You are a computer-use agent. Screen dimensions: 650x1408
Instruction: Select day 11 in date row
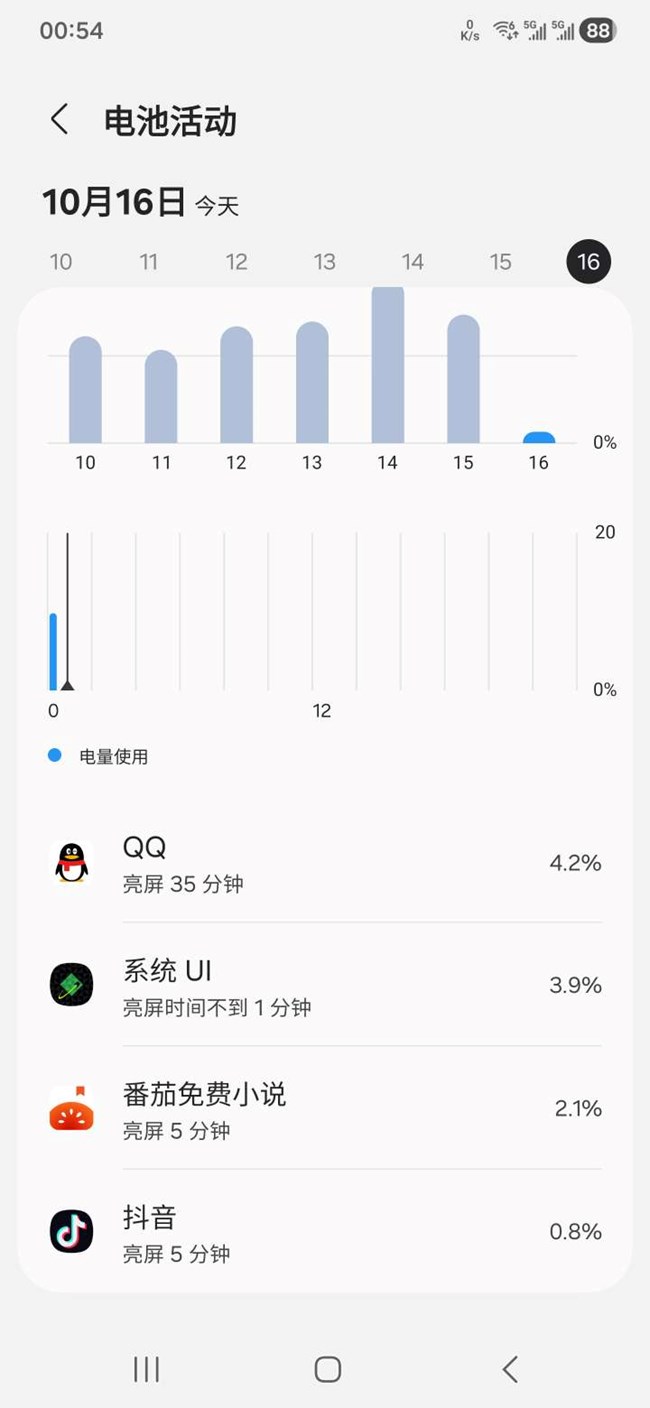click(x=149, y=262)
